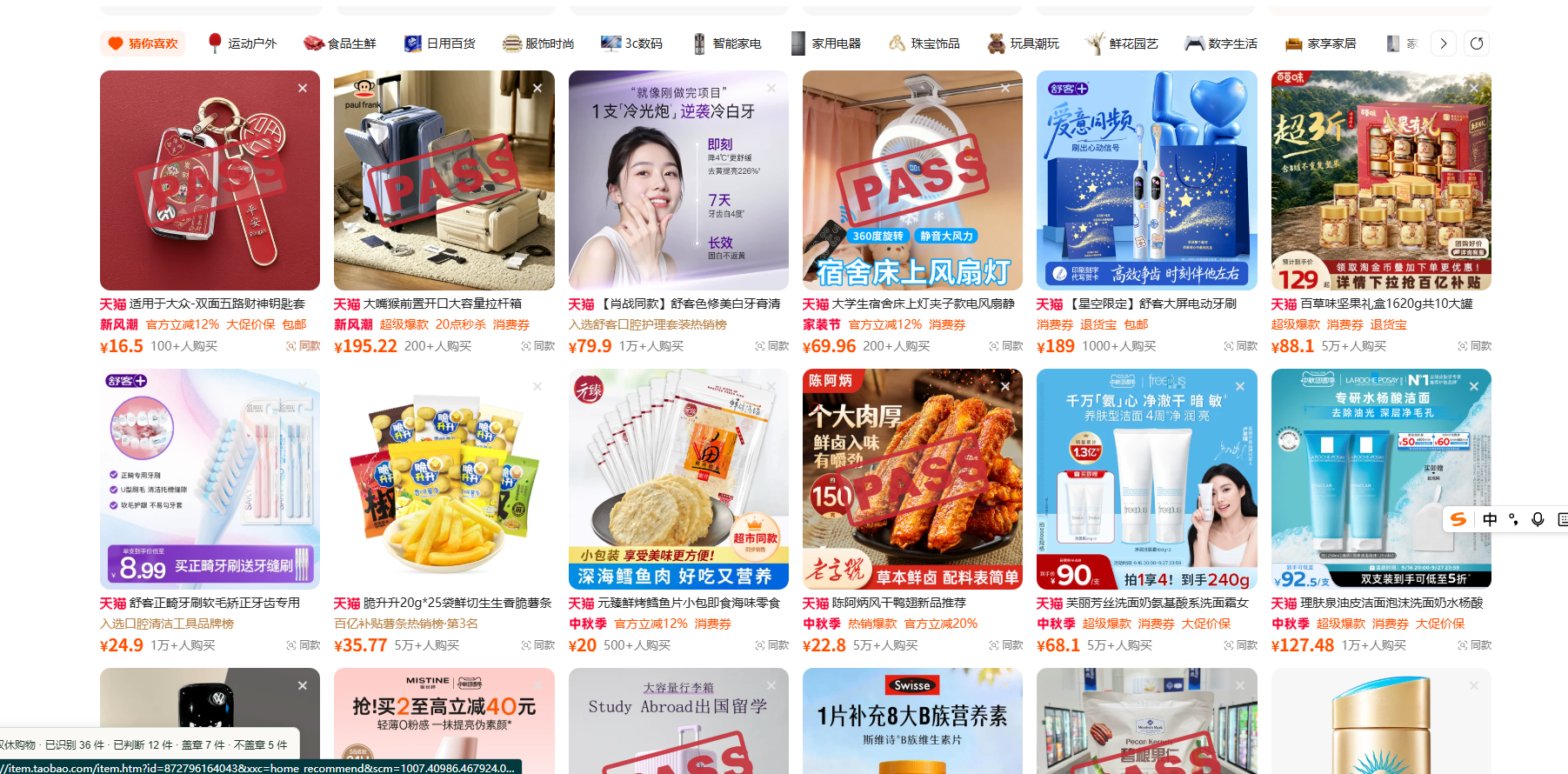Dismiss the 财神钥匙套 product card
Image resolution: width=1568 pixels, height=774 pixels.
coord(303,88)
